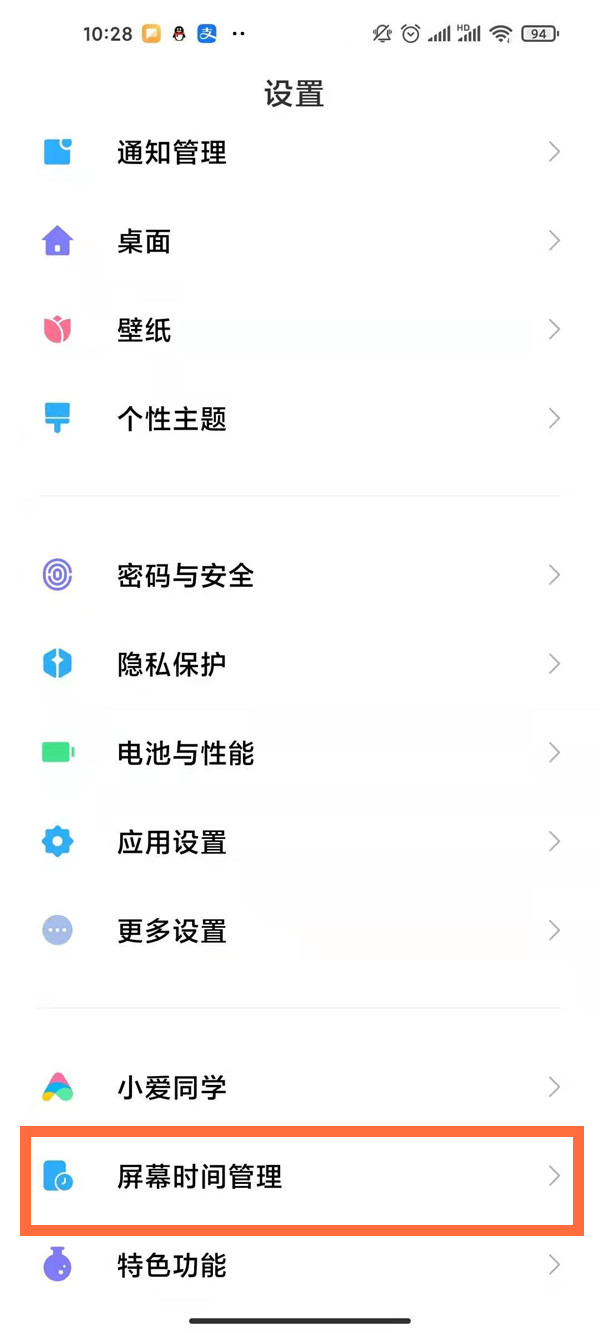
Task: Open 密码与安全 settings
Action: (x=300, y=575)
